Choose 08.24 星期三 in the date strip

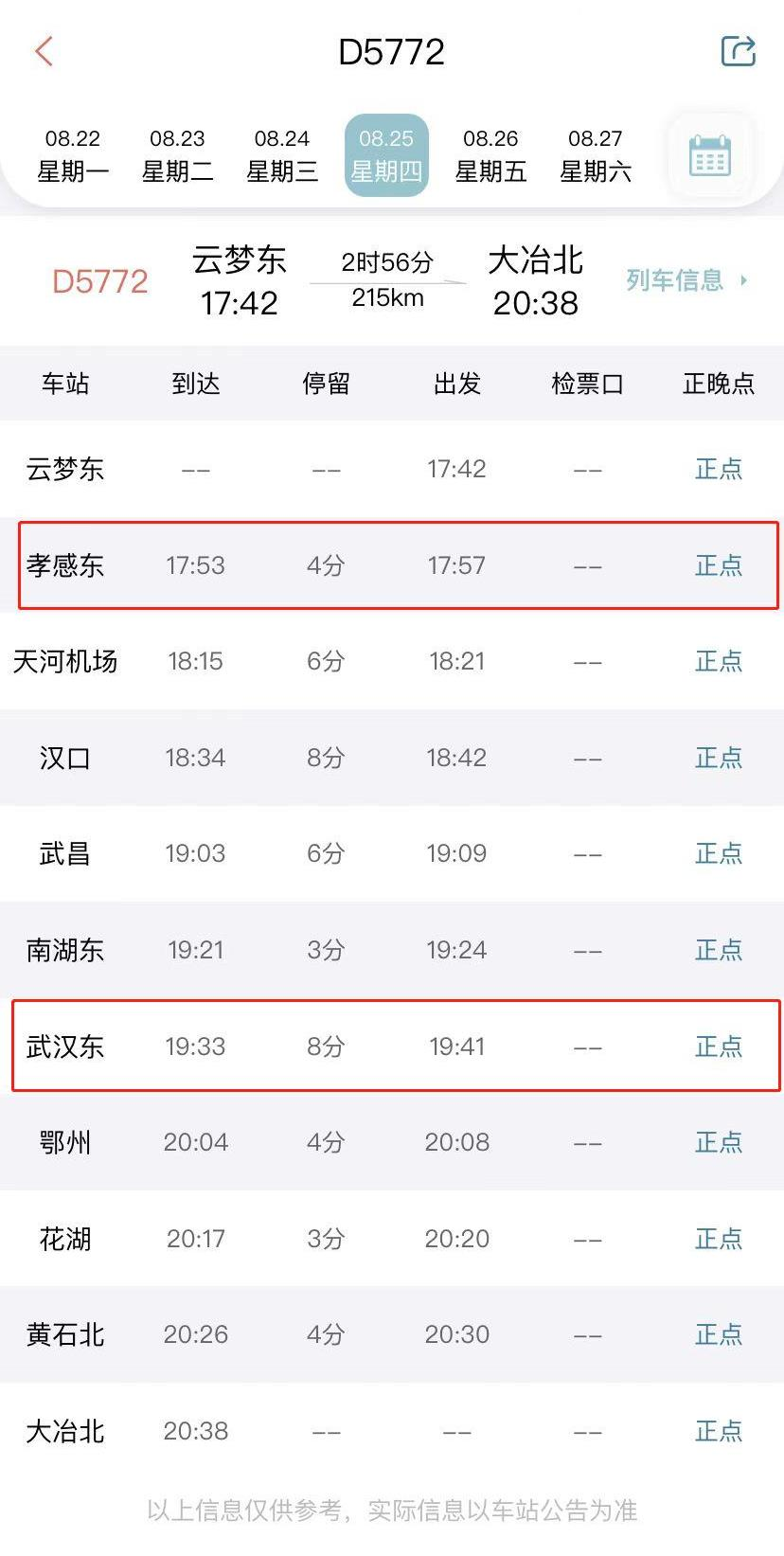[282, 156]
